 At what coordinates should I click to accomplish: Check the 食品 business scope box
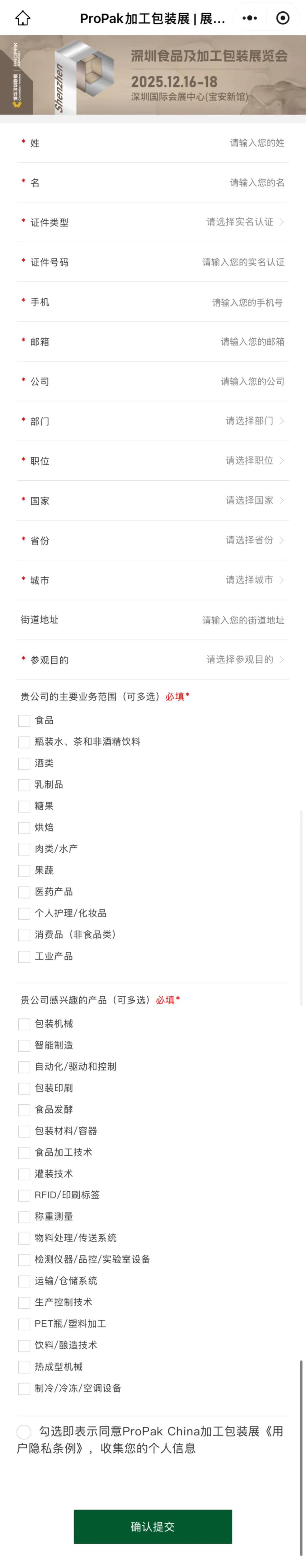click(x=24, y=721)
